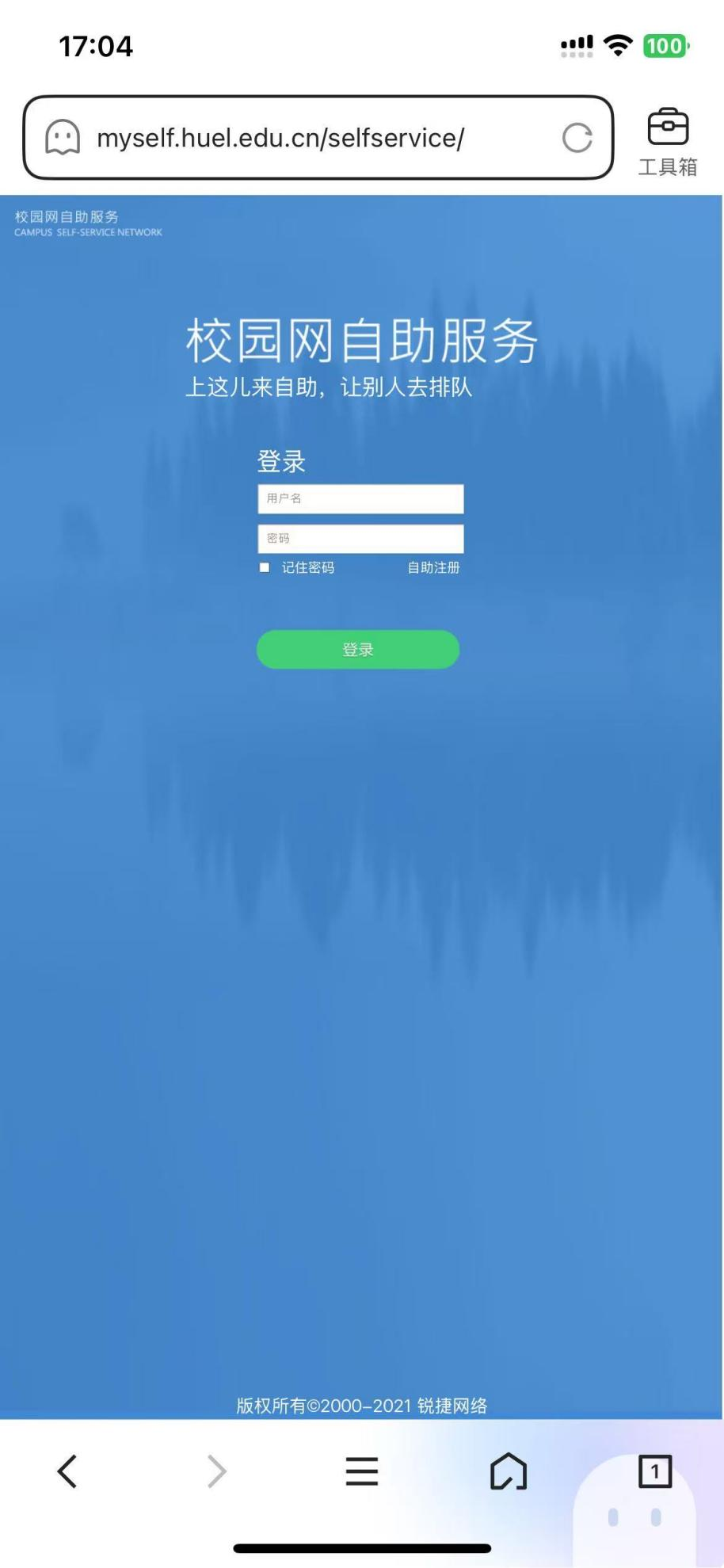This screenshot has height=1568, width=724.
Task: Tap the green 登录 button
Action: pyautogui.click(x=358, y=650)
